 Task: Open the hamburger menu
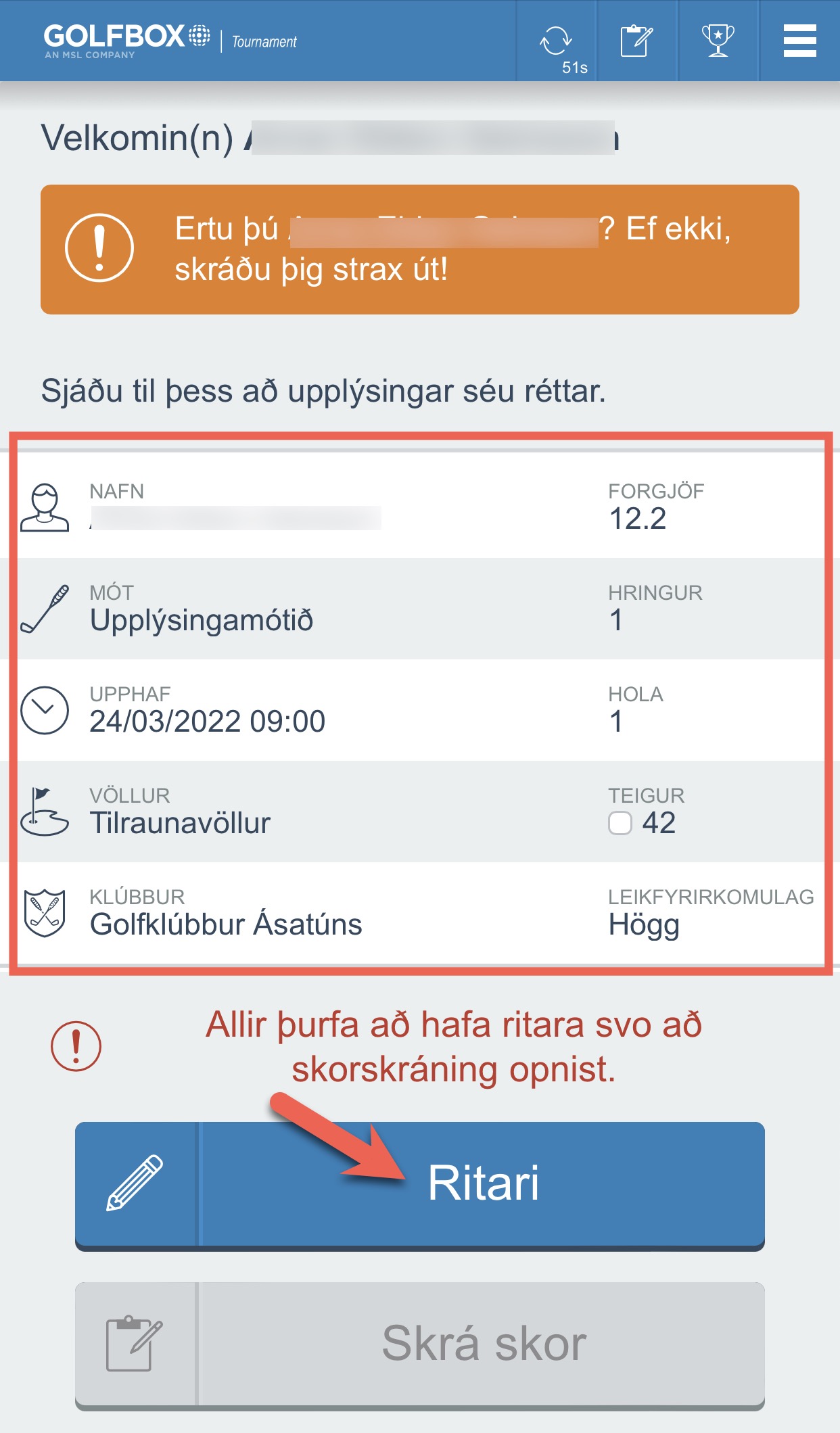click(x=799, y=41)
